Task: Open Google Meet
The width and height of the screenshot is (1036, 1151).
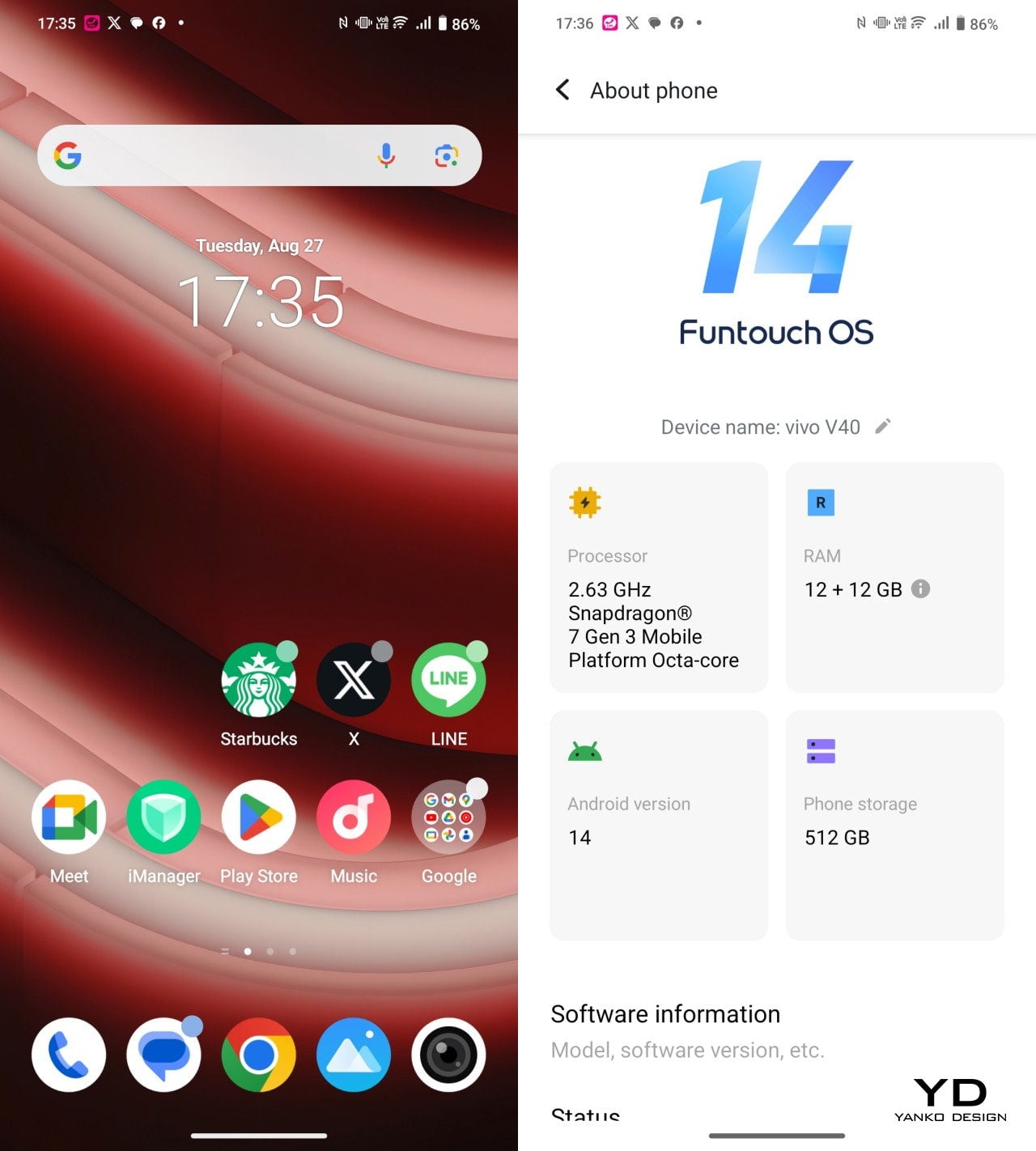Action: pos(69,818)
